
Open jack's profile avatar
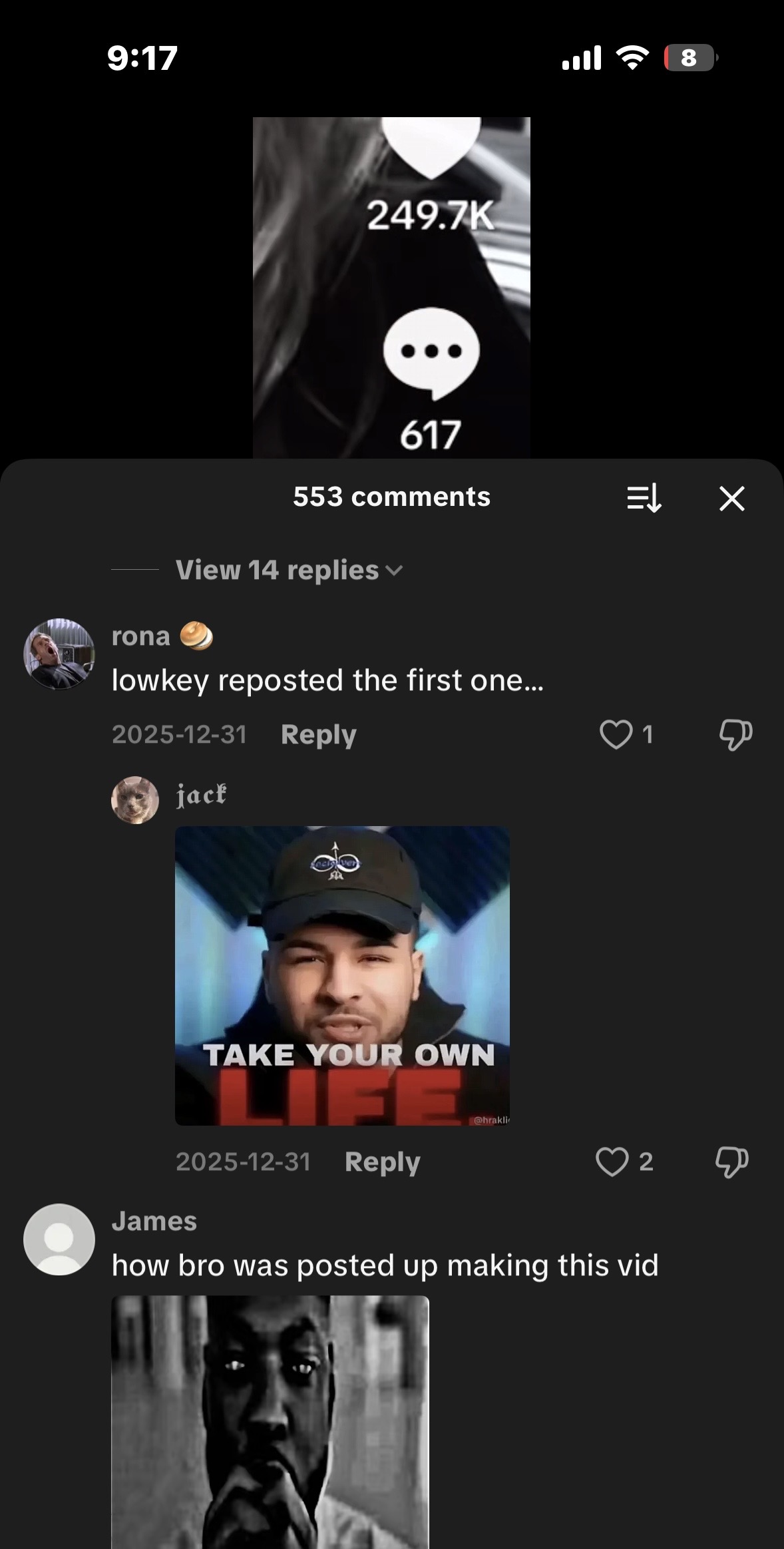(x=135, y=799)
